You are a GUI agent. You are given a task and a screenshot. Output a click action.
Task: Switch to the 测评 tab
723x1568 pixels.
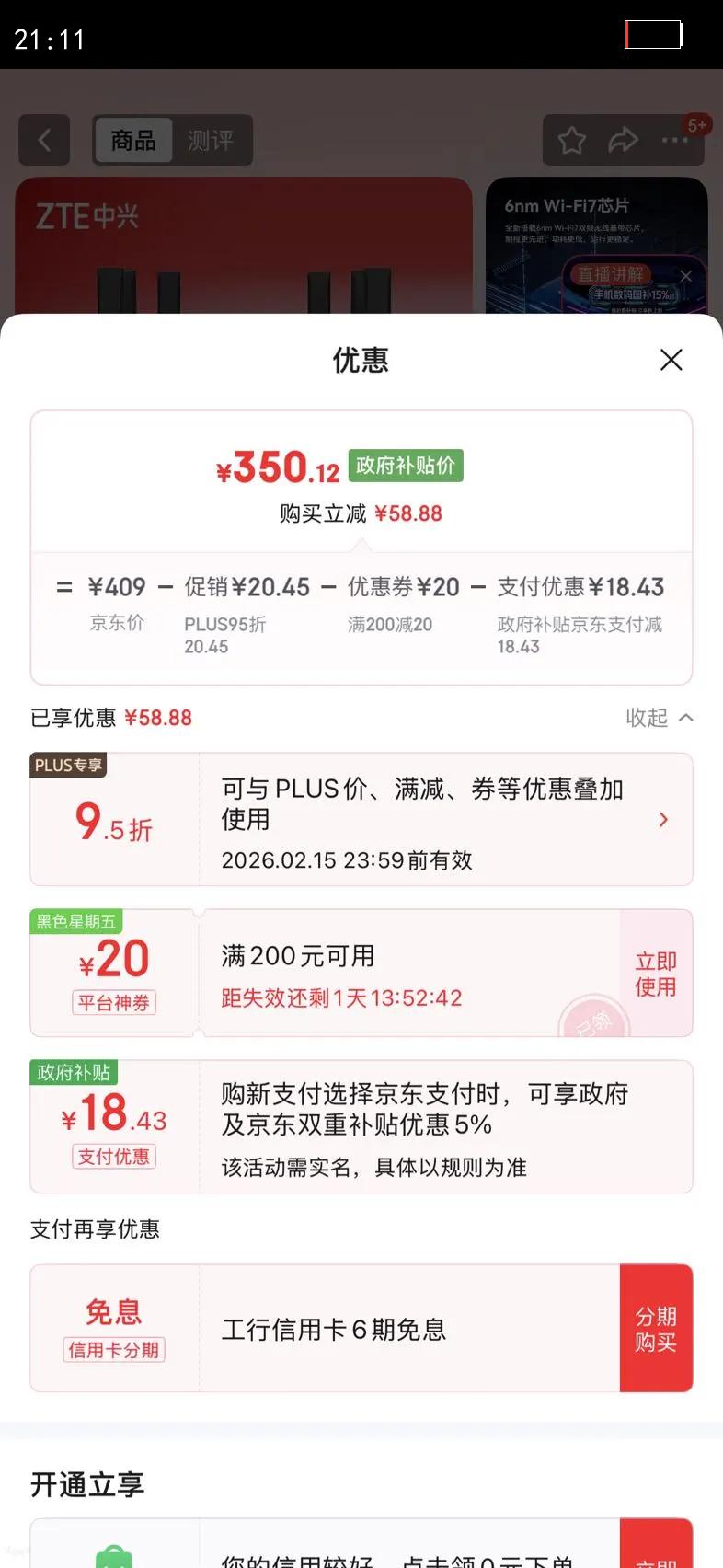click(x=212, y=140)
